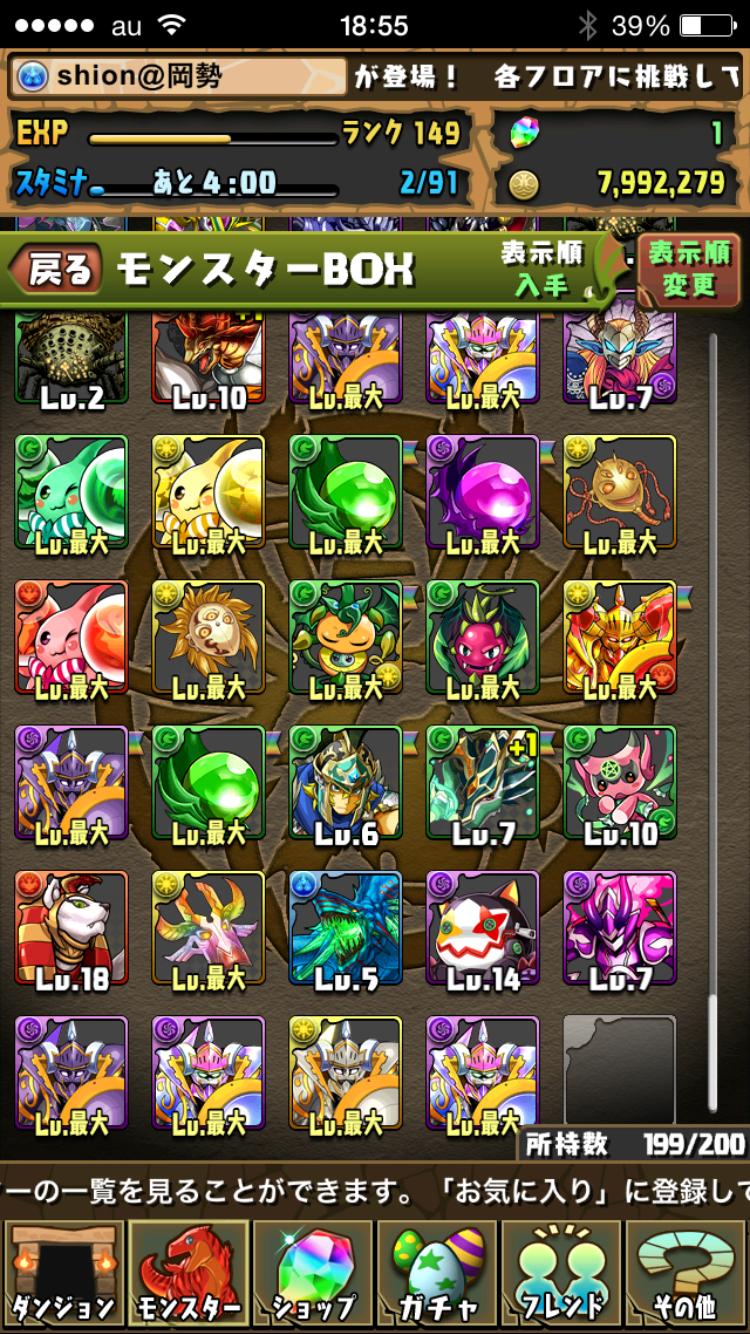Select the Lv.6 armored knight monster
750x1334 pixels.
(346, 783)
